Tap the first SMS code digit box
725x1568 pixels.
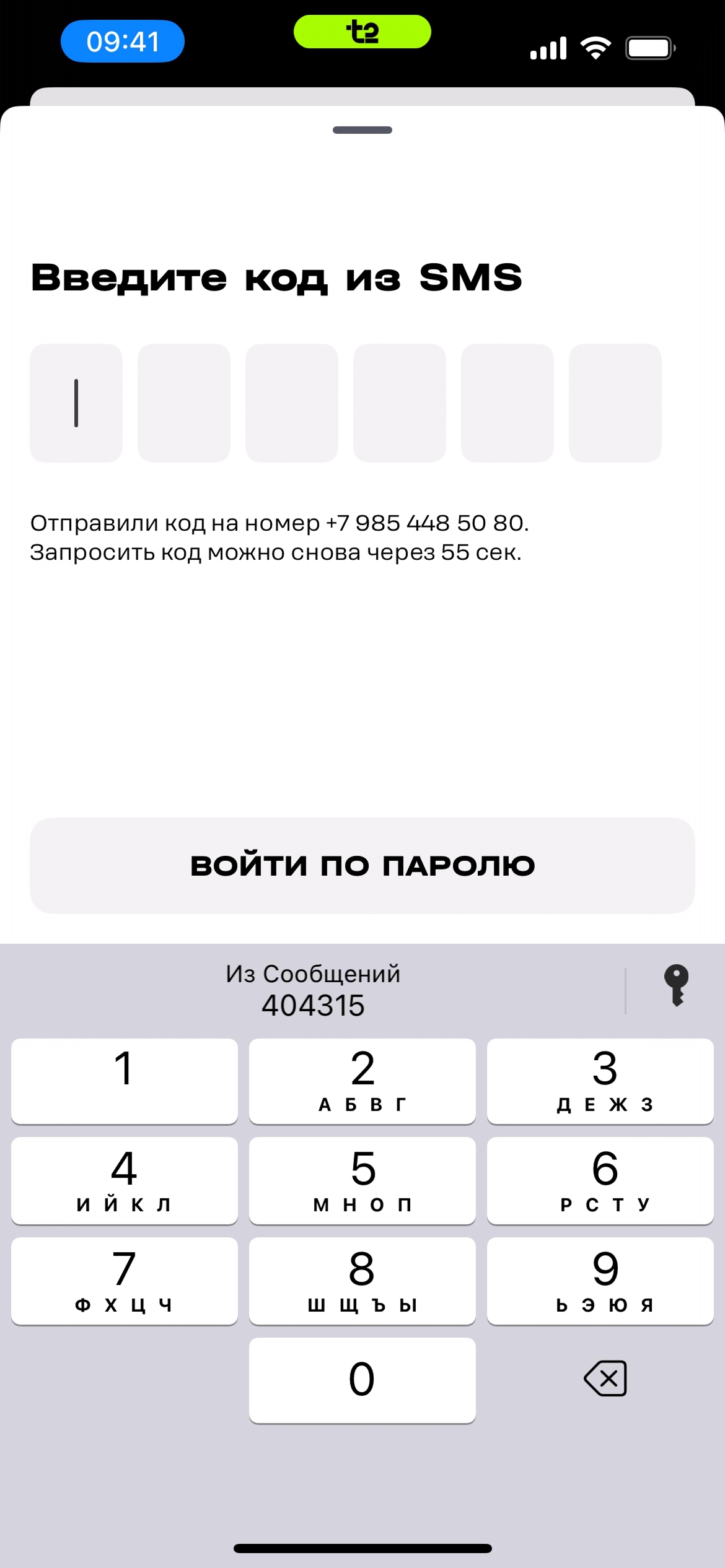[76, 403]
